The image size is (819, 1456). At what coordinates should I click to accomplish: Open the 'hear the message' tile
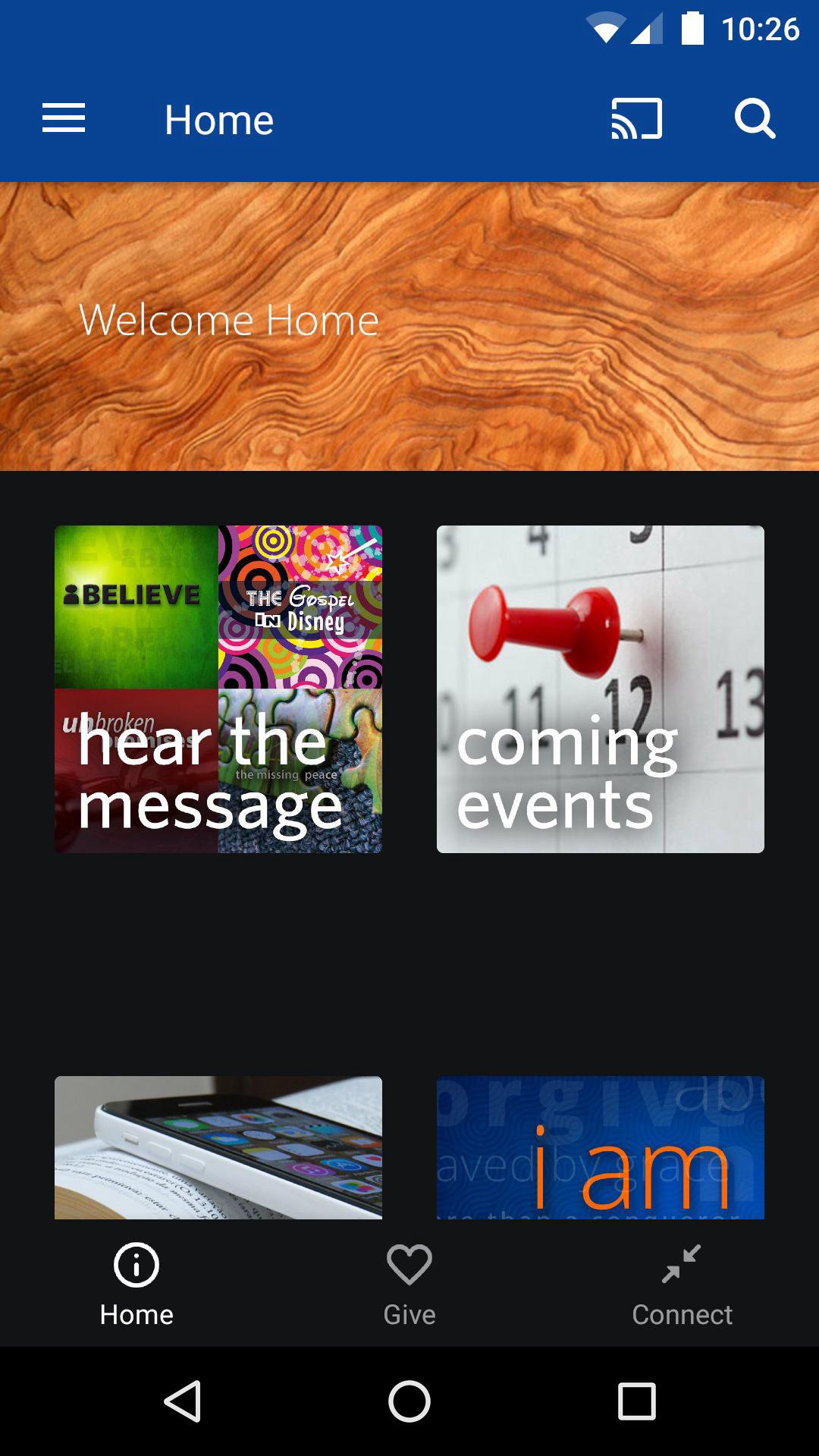pyautogui.click(x=218, y=689)
